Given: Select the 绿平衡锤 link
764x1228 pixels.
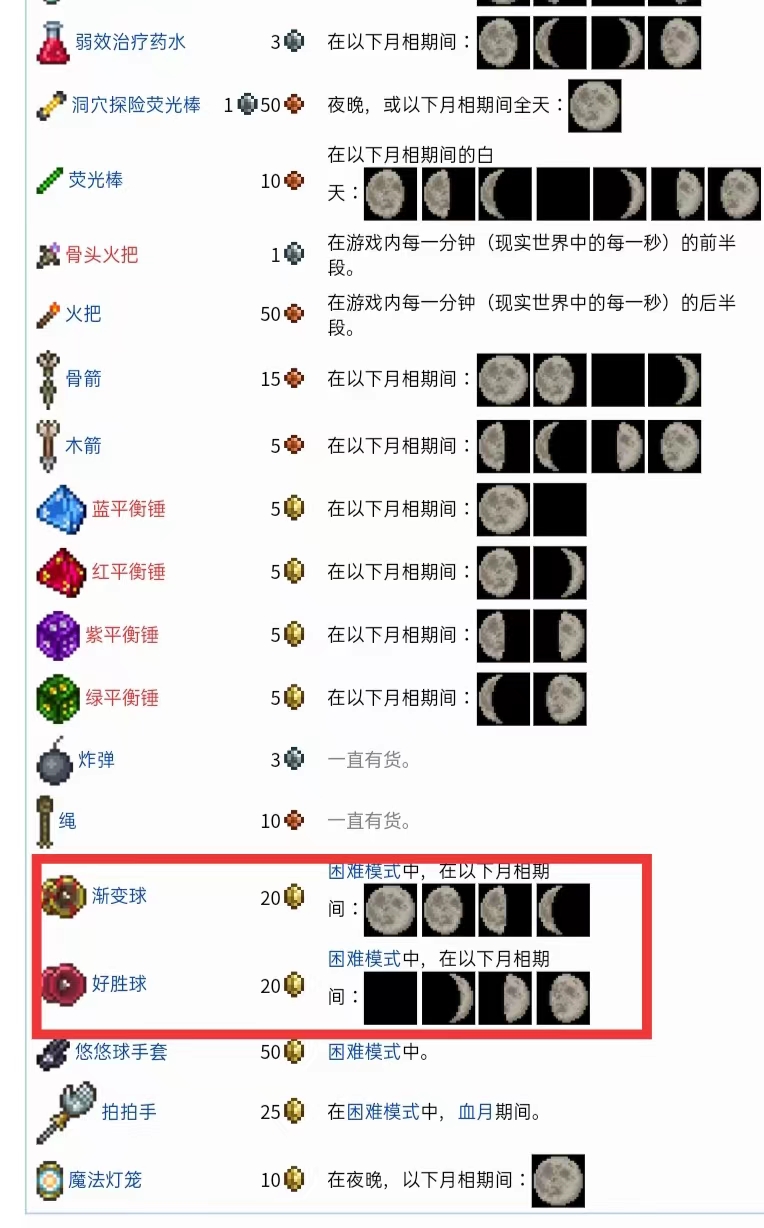Looking at the screenshot, I should (121, 698).
